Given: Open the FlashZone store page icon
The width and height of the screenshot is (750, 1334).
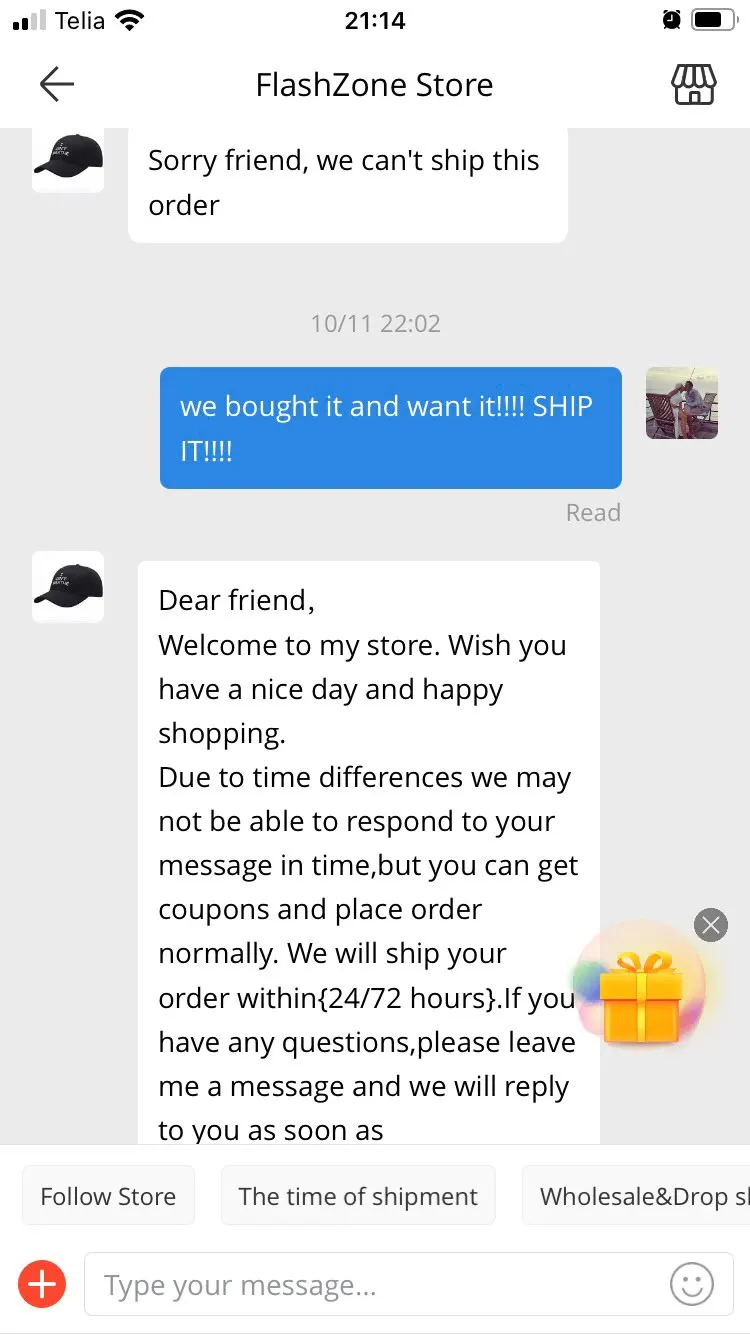Looking at the screenshot, I should coord(693,85).
